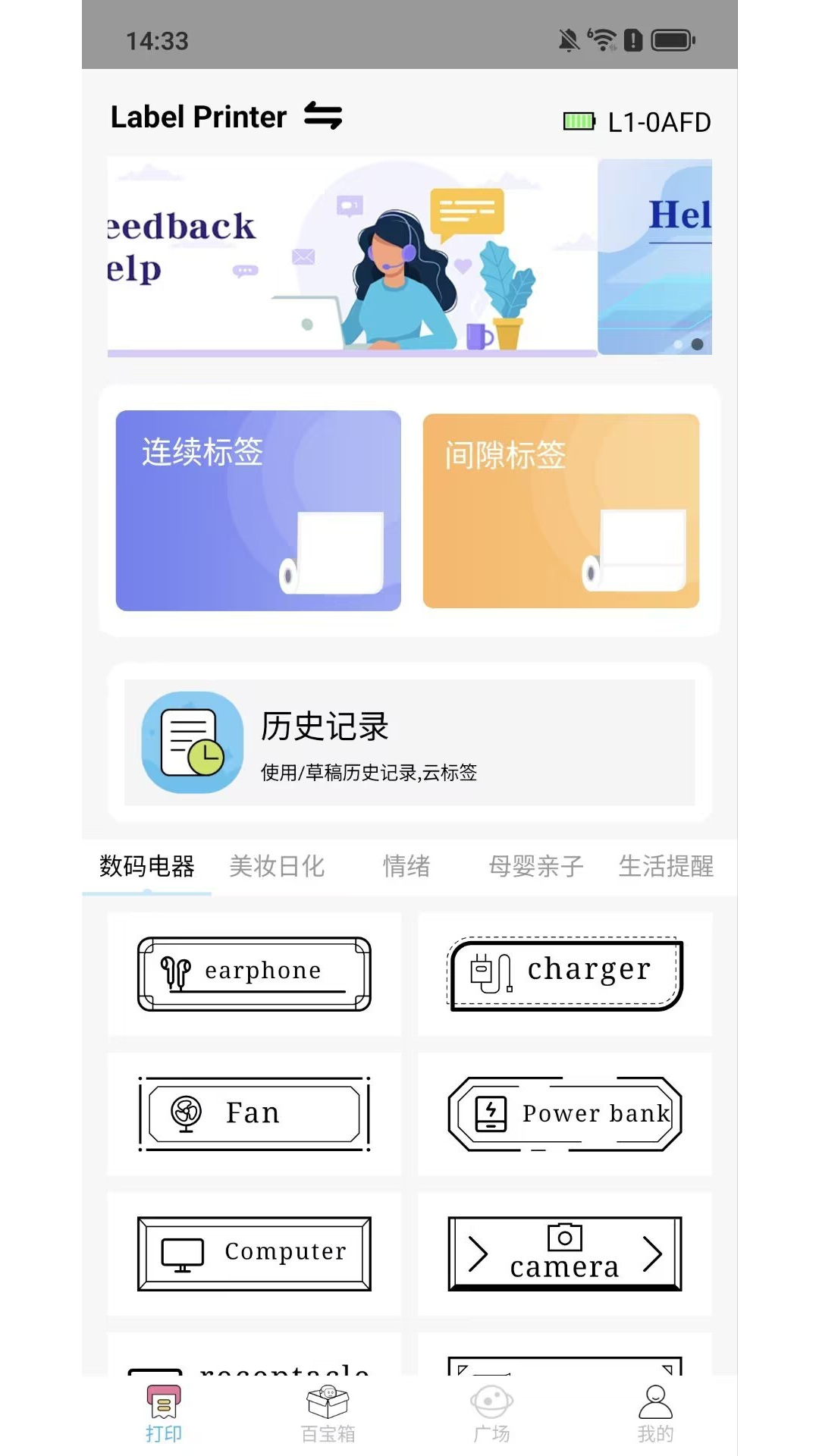
Task: Pick the camera label template
Action: pos(565,1253)
